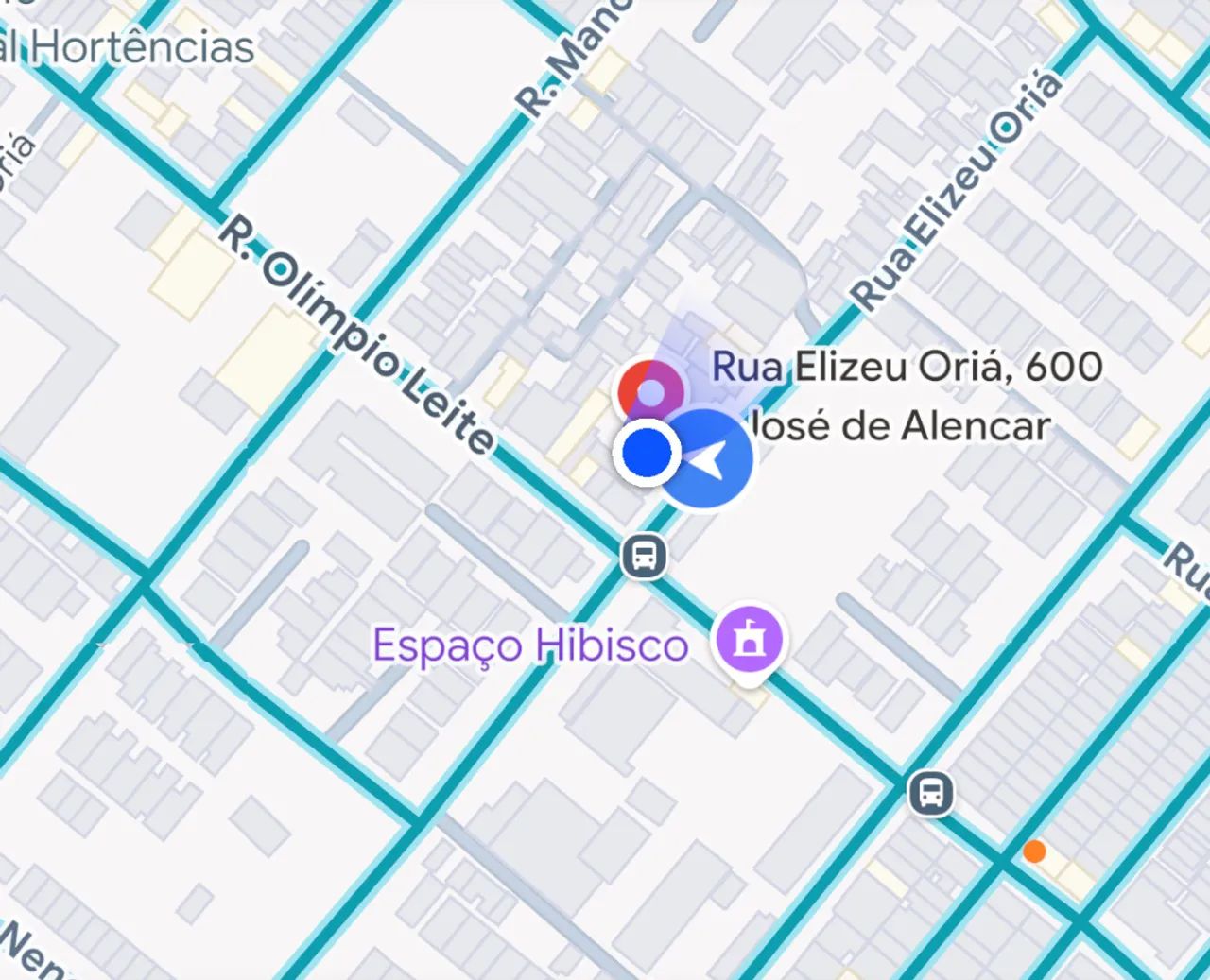This screenshot has width=1210, height=980.
Task: Open the bus stop nearest the blue location dot
Action: 645,556
